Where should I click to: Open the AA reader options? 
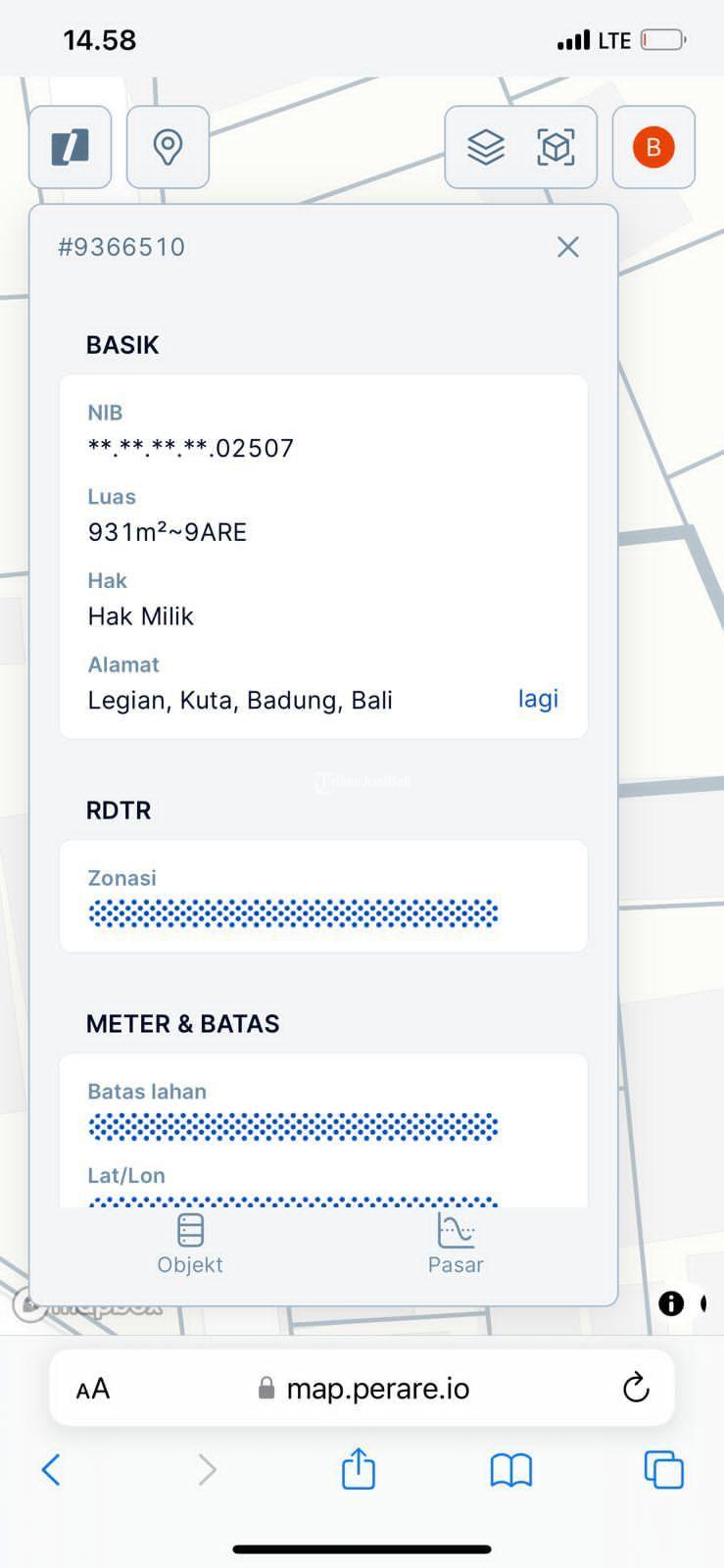point(93,1389)
